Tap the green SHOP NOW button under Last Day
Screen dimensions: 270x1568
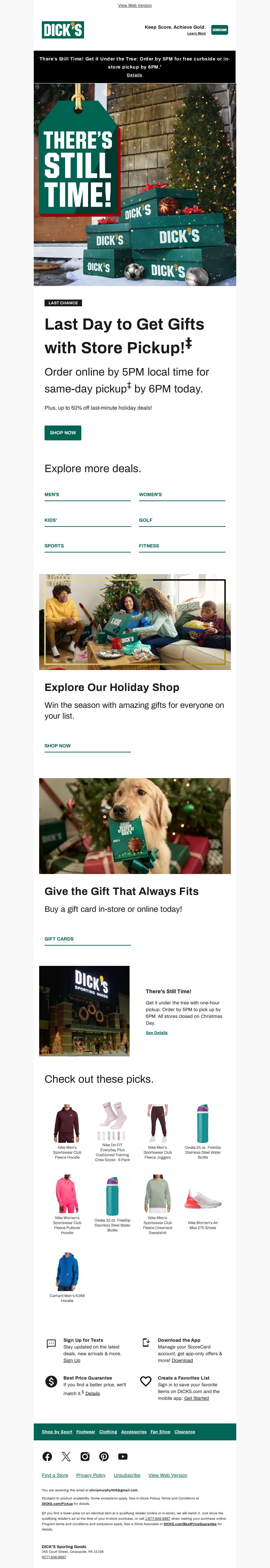[x=63, y=432]
